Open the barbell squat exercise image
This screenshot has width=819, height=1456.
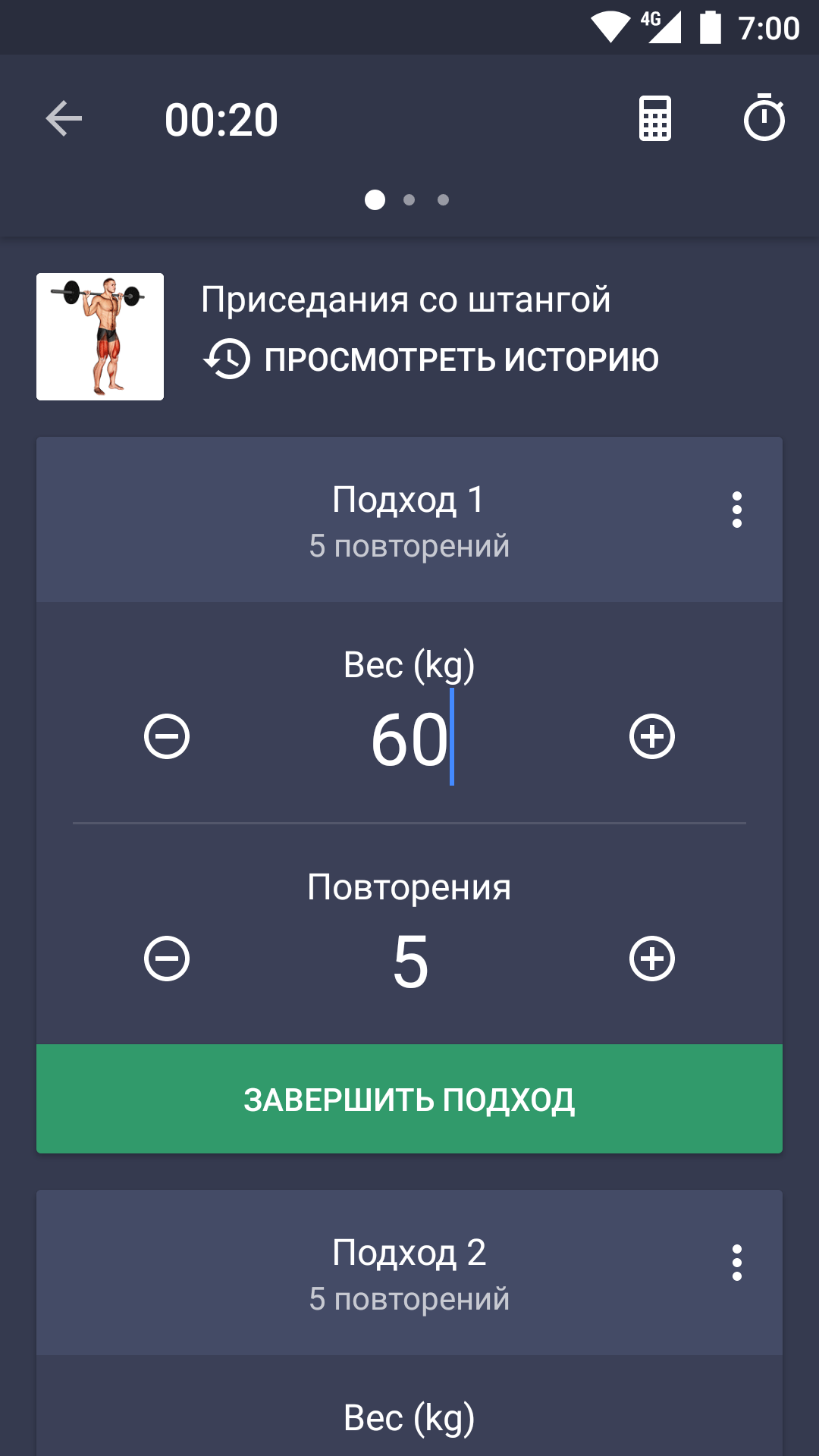pyautogui.click(x=100, y=337)
